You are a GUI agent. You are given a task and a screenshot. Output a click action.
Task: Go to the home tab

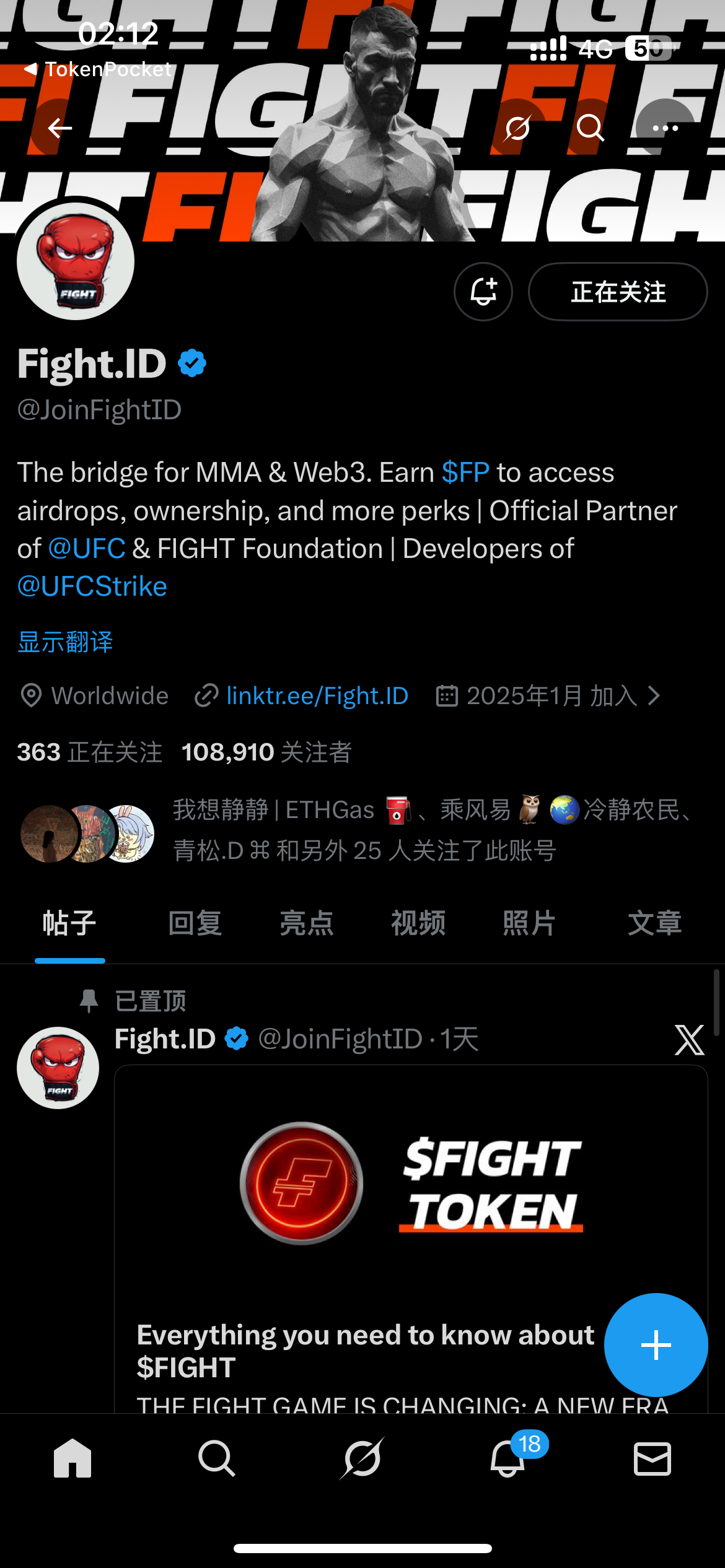click(x=72, y=1459)
